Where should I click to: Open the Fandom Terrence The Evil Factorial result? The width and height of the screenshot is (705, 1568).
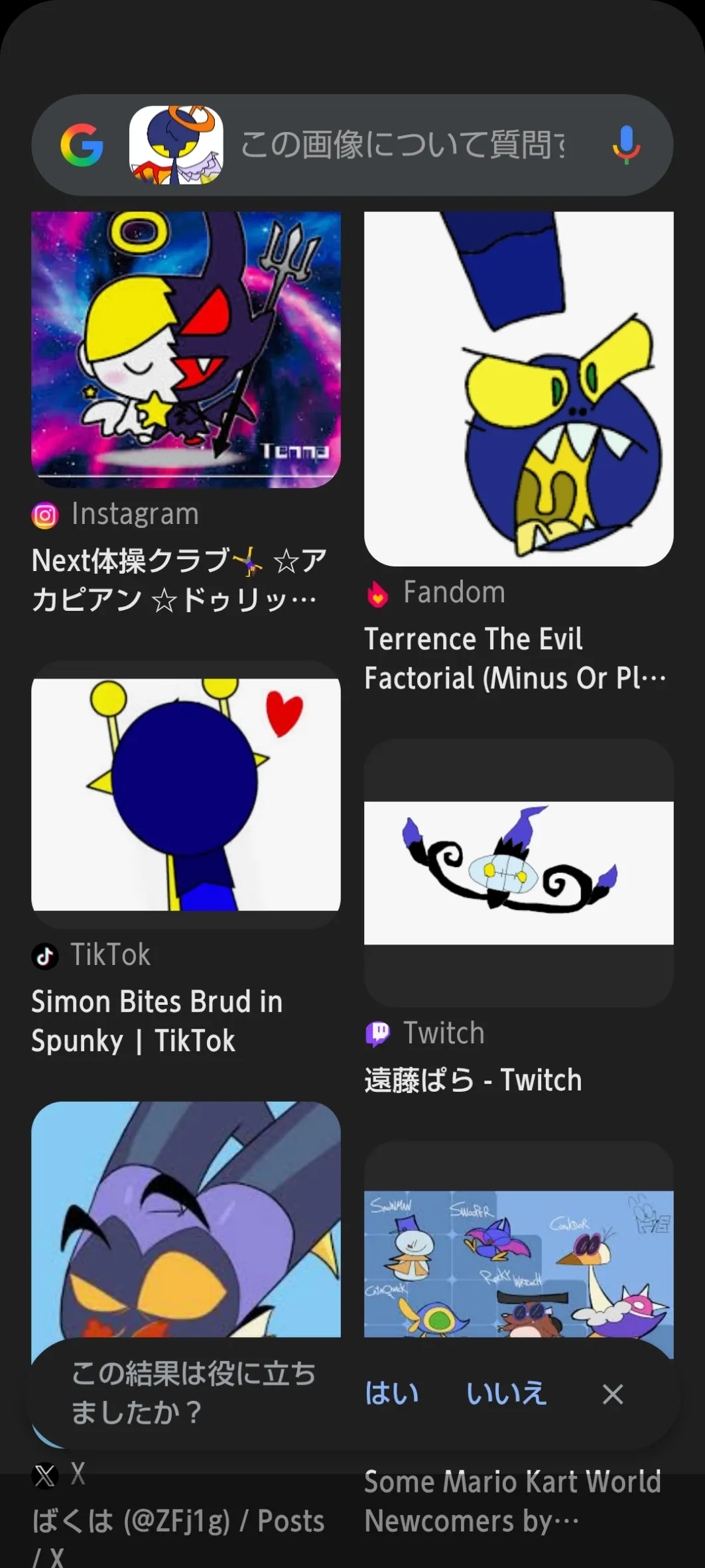519,389
